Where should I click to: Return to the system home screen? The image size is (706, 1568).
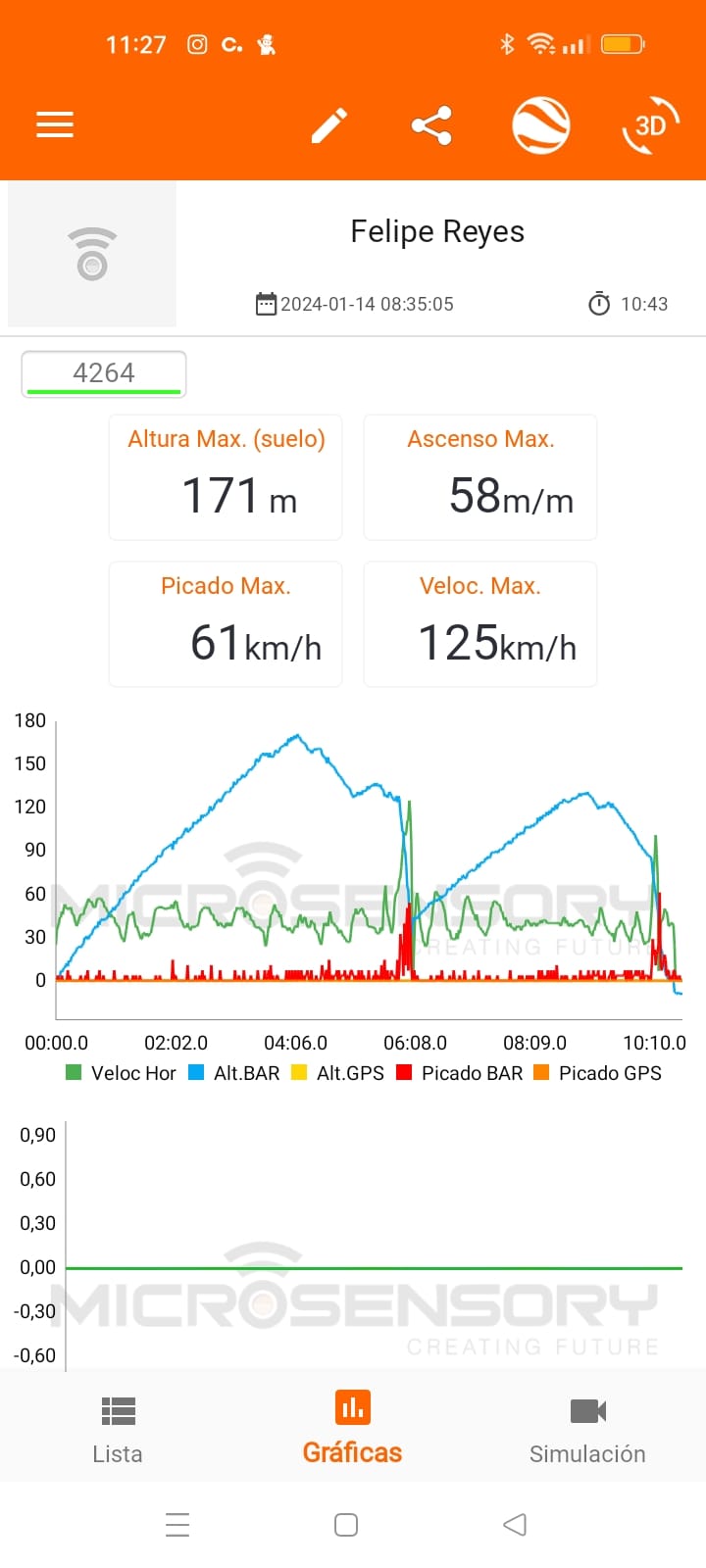(x=346, y=1525)
